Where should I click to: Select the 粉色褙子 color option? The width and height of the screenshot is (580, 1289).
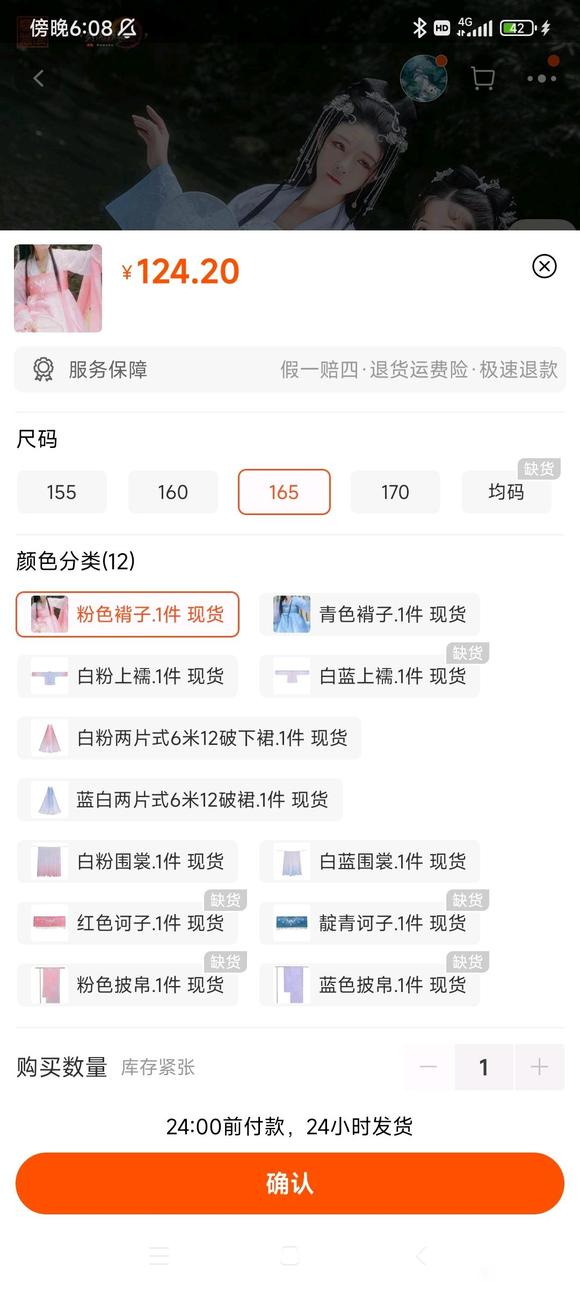127,614
